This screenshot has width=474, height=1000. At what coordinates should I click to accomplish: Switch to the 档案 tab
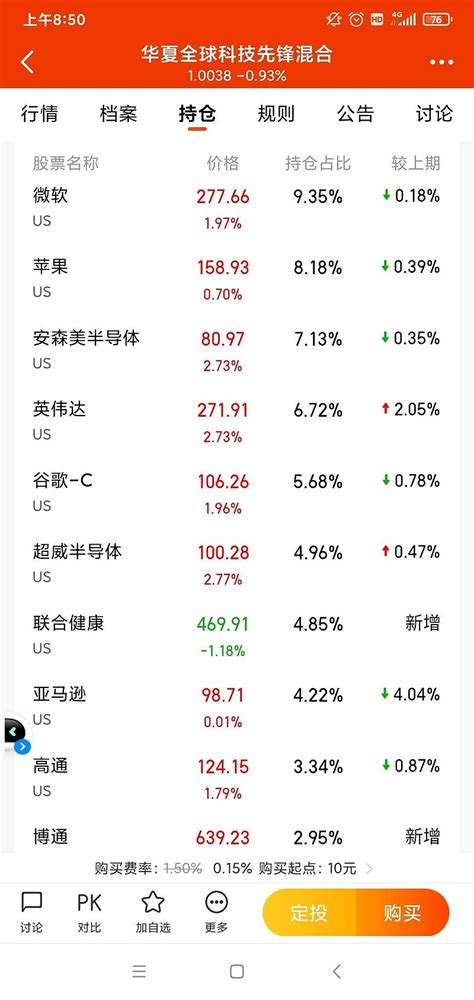point(119,114)
